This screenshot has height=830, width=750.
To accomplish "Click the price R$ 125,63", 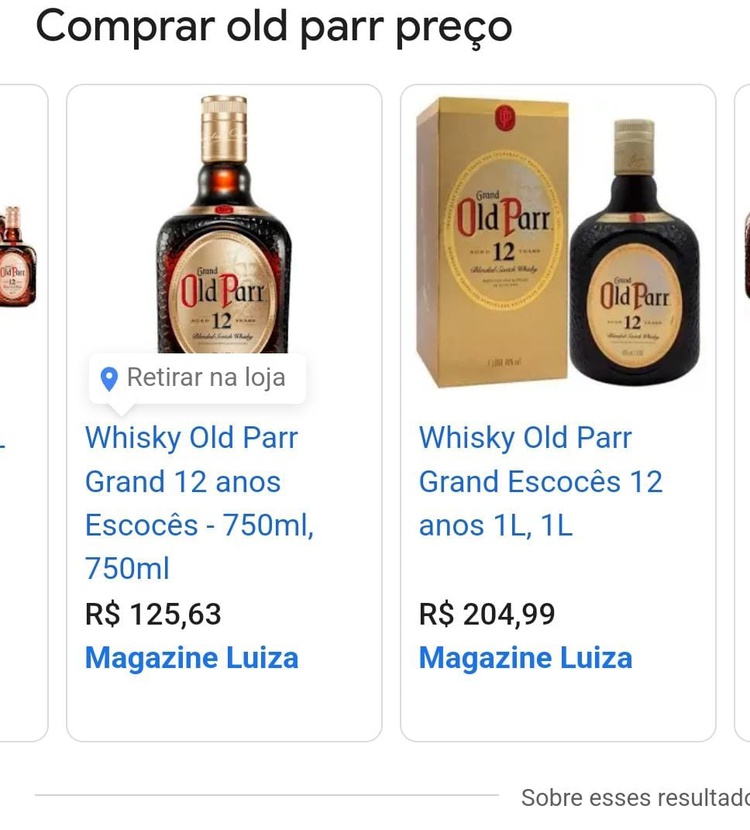I will point(153,615).
